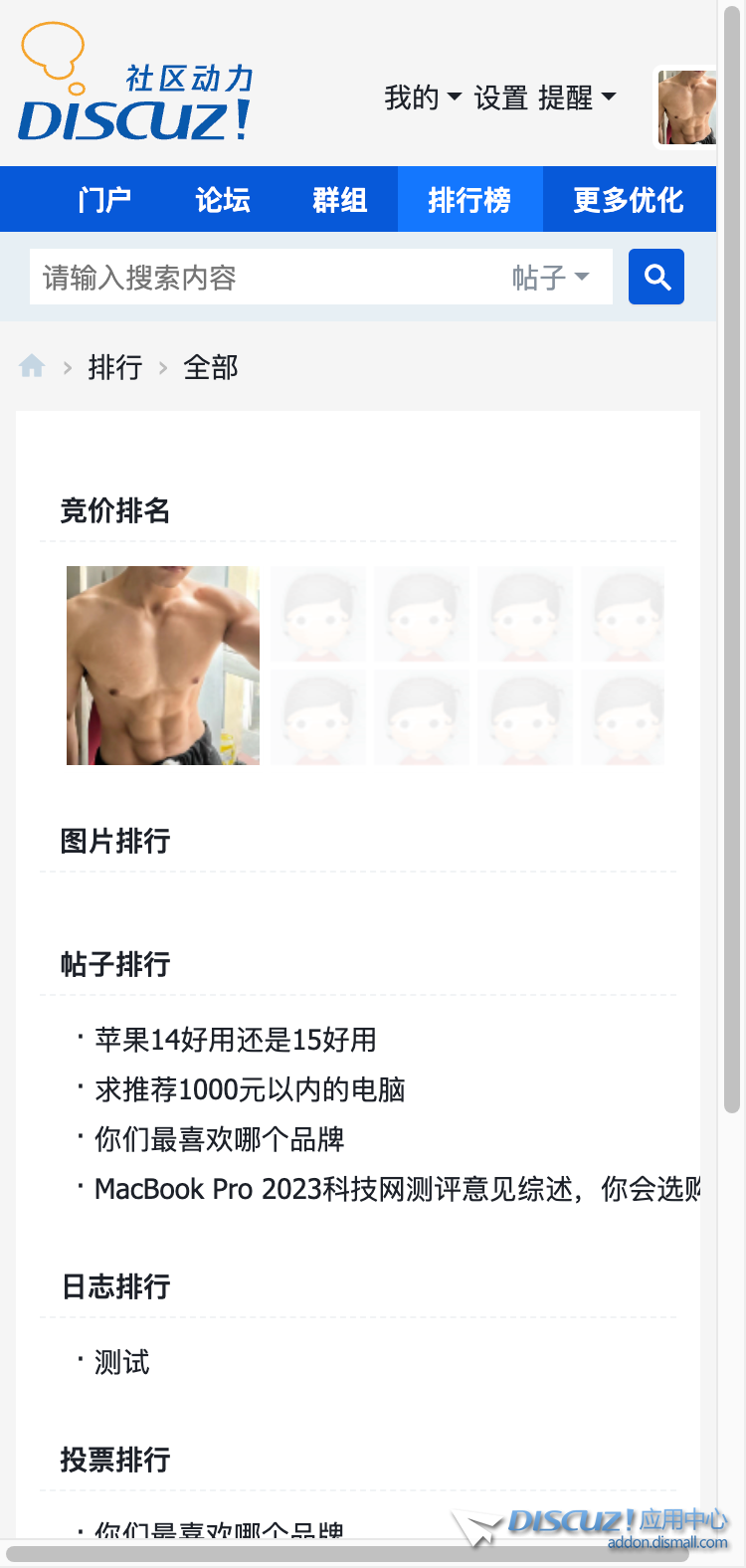Open the 群组 groups tab
The image size is (746, 1568).
point(340,200)
